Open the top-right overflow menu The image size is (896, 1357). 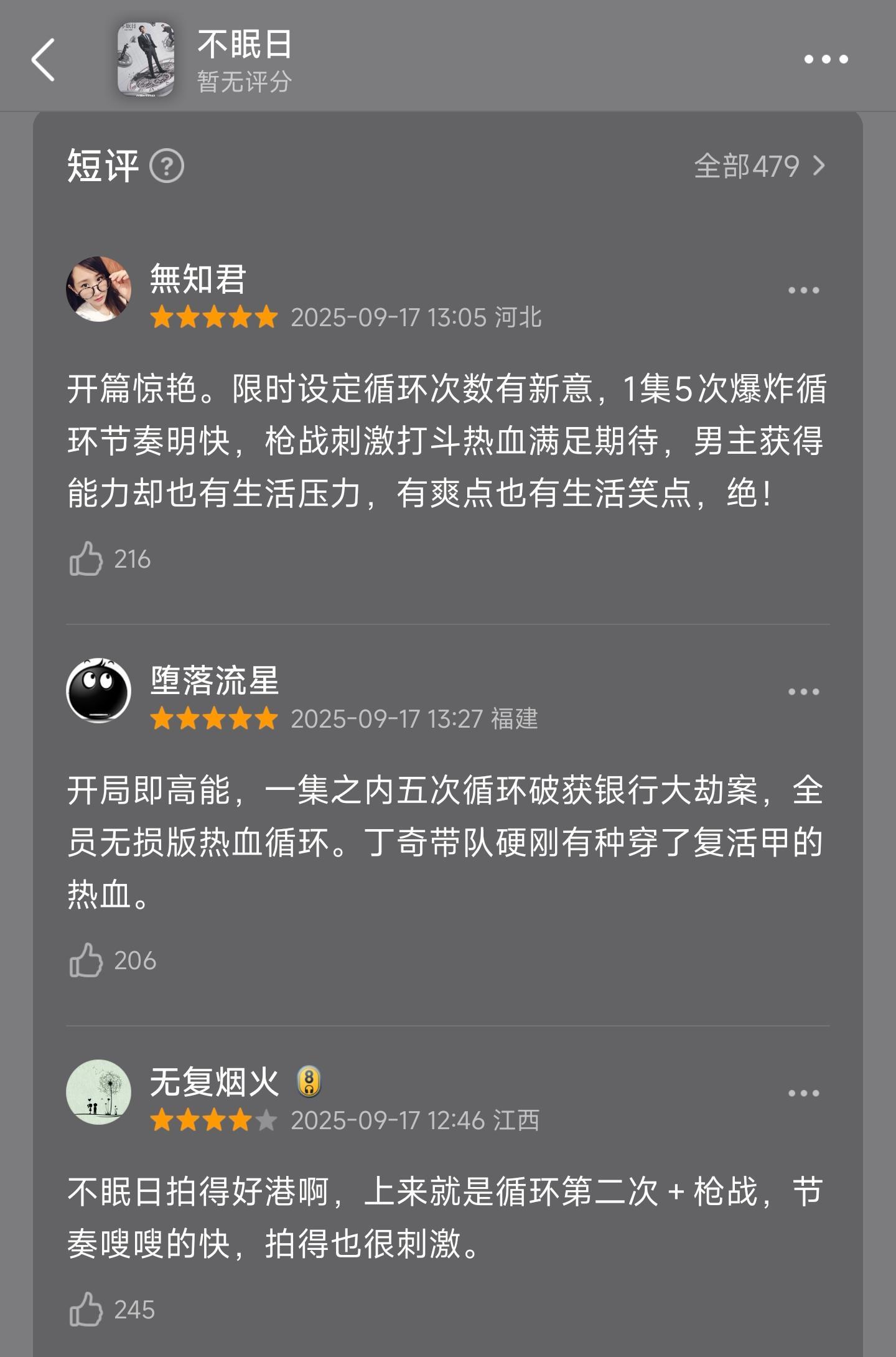[826, 60]
